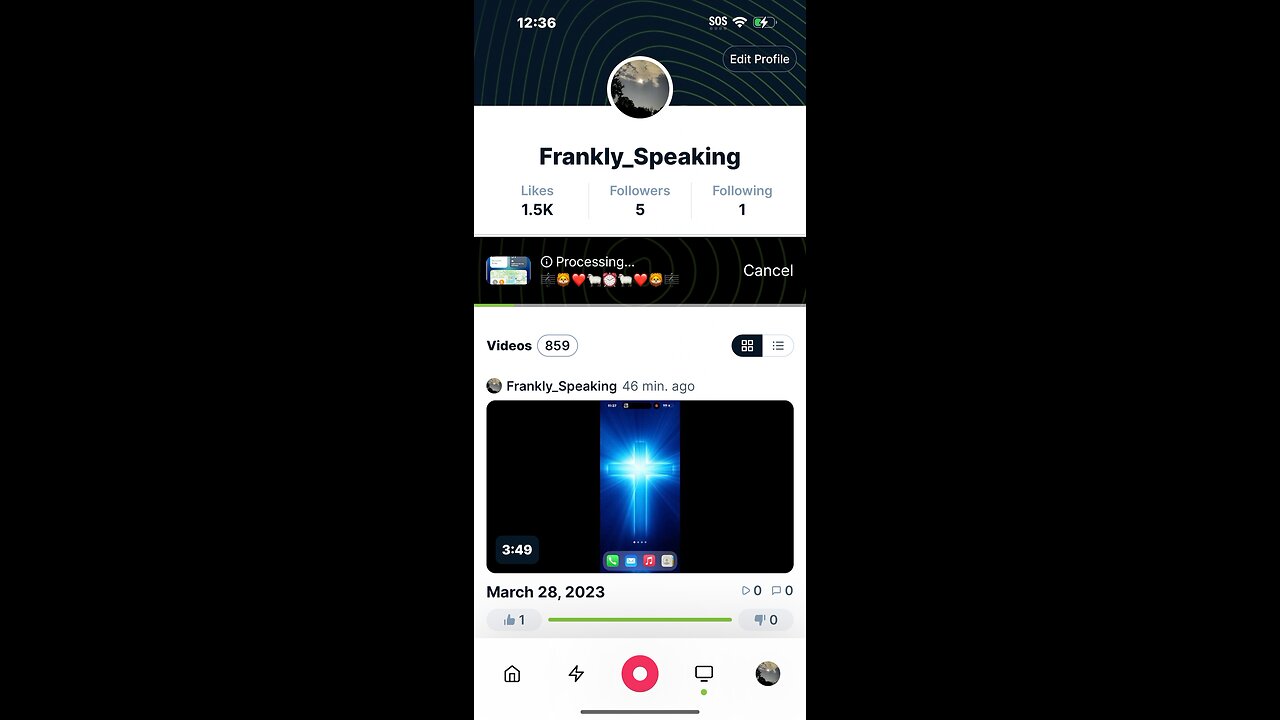Open the lightning bolt tab
The image size is (1280, 720).
click(x=576, y=674)
